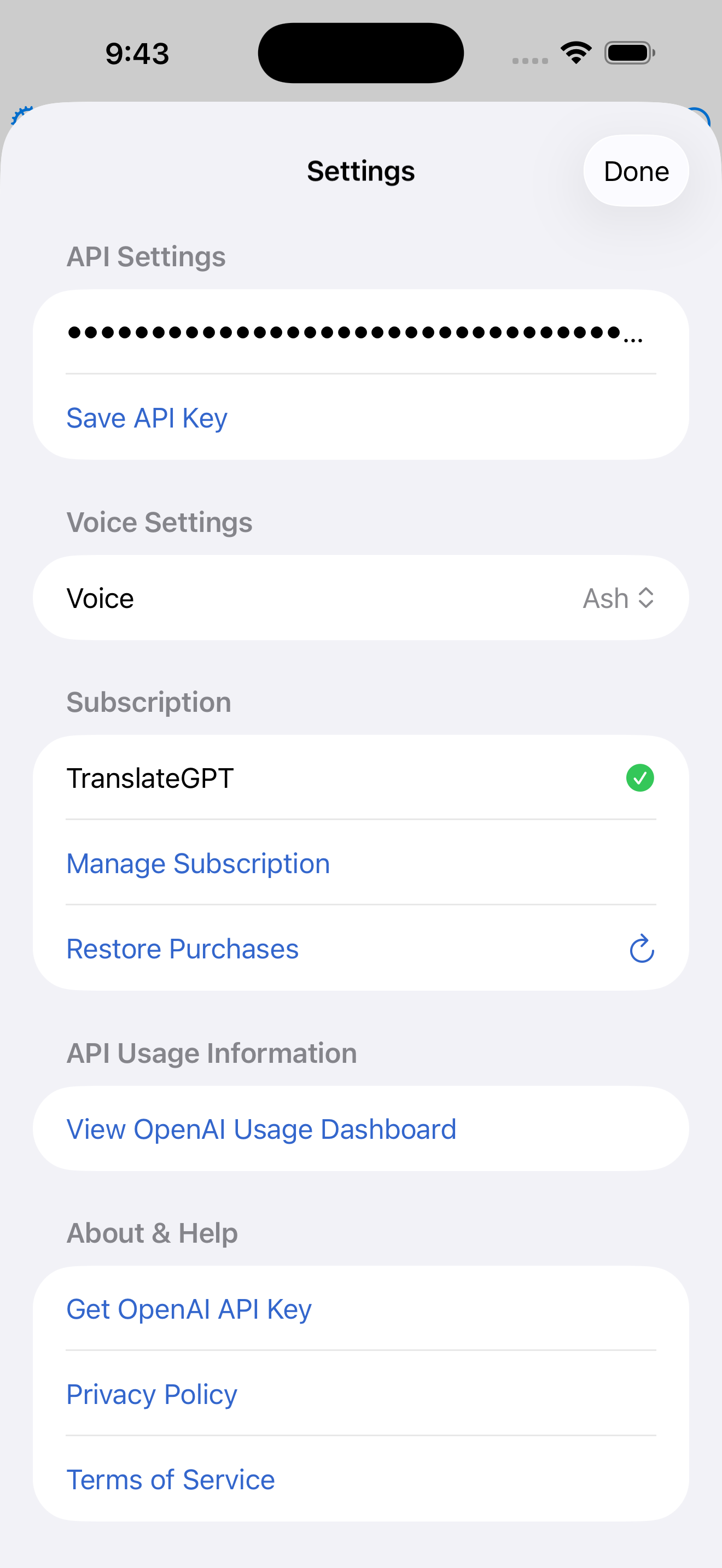Image resolution: width=722 pixels, height=1568 pixels.
Task: Open the Privacy Policy link
Action: click(151, 1394)
